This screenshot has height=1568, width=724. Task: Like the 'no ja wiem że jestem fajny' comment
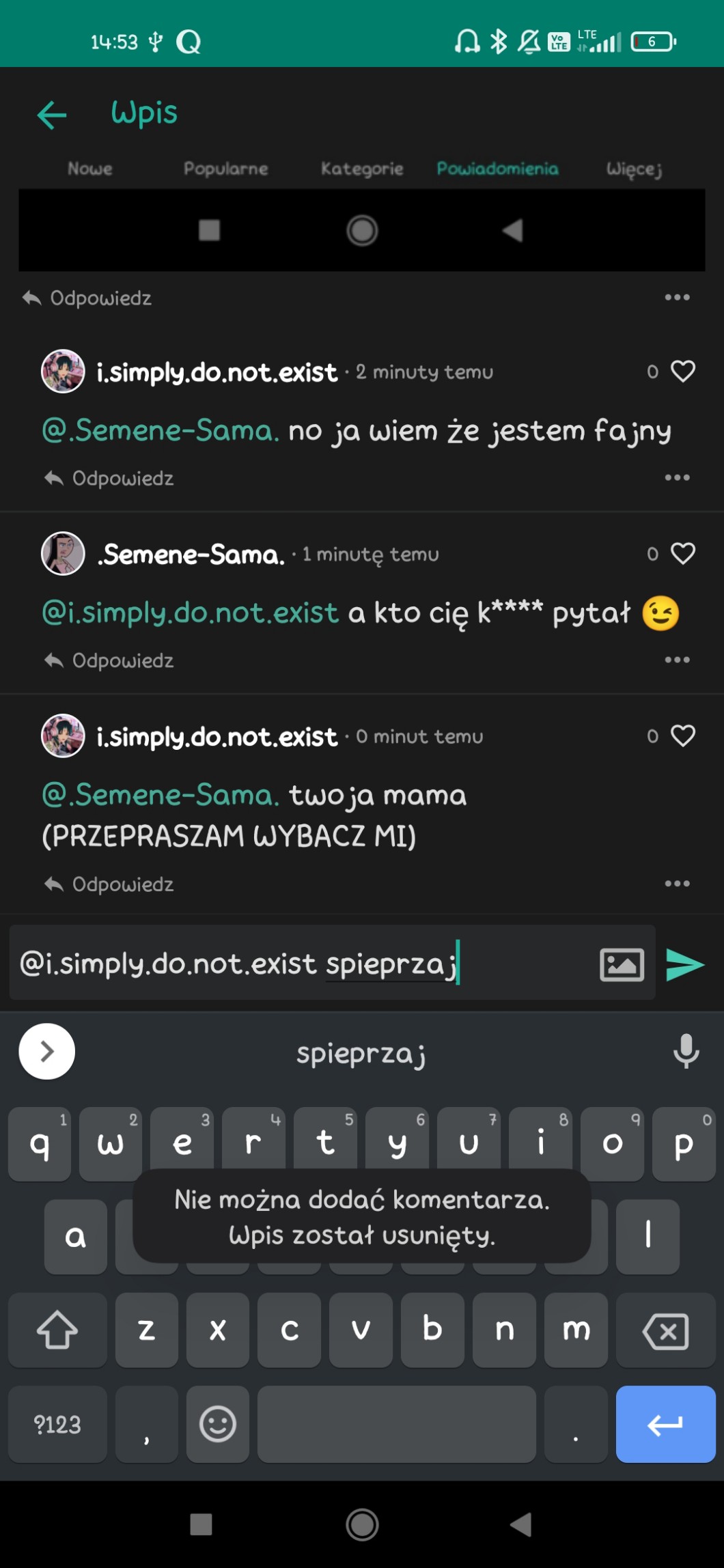682,371
